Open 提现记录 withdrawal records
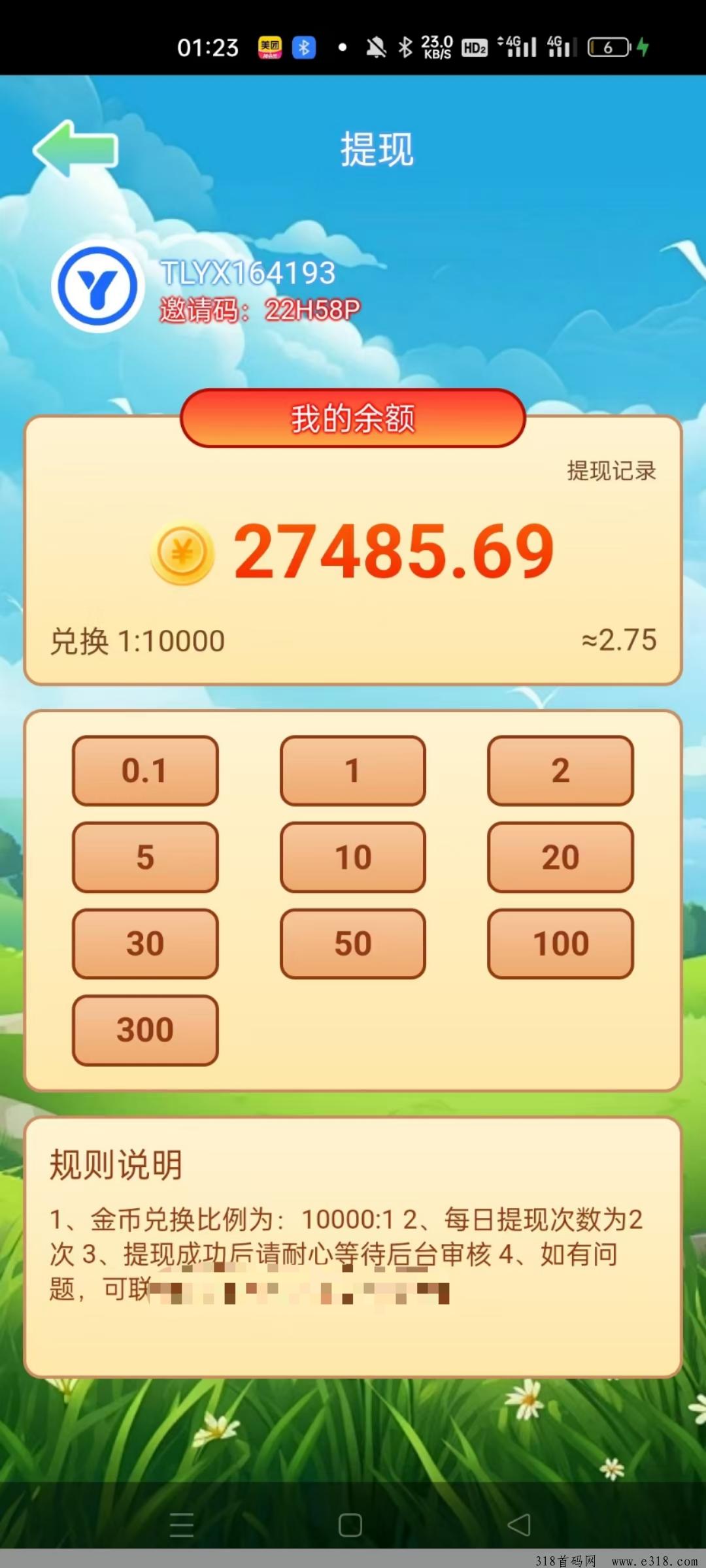 (611, 470)
